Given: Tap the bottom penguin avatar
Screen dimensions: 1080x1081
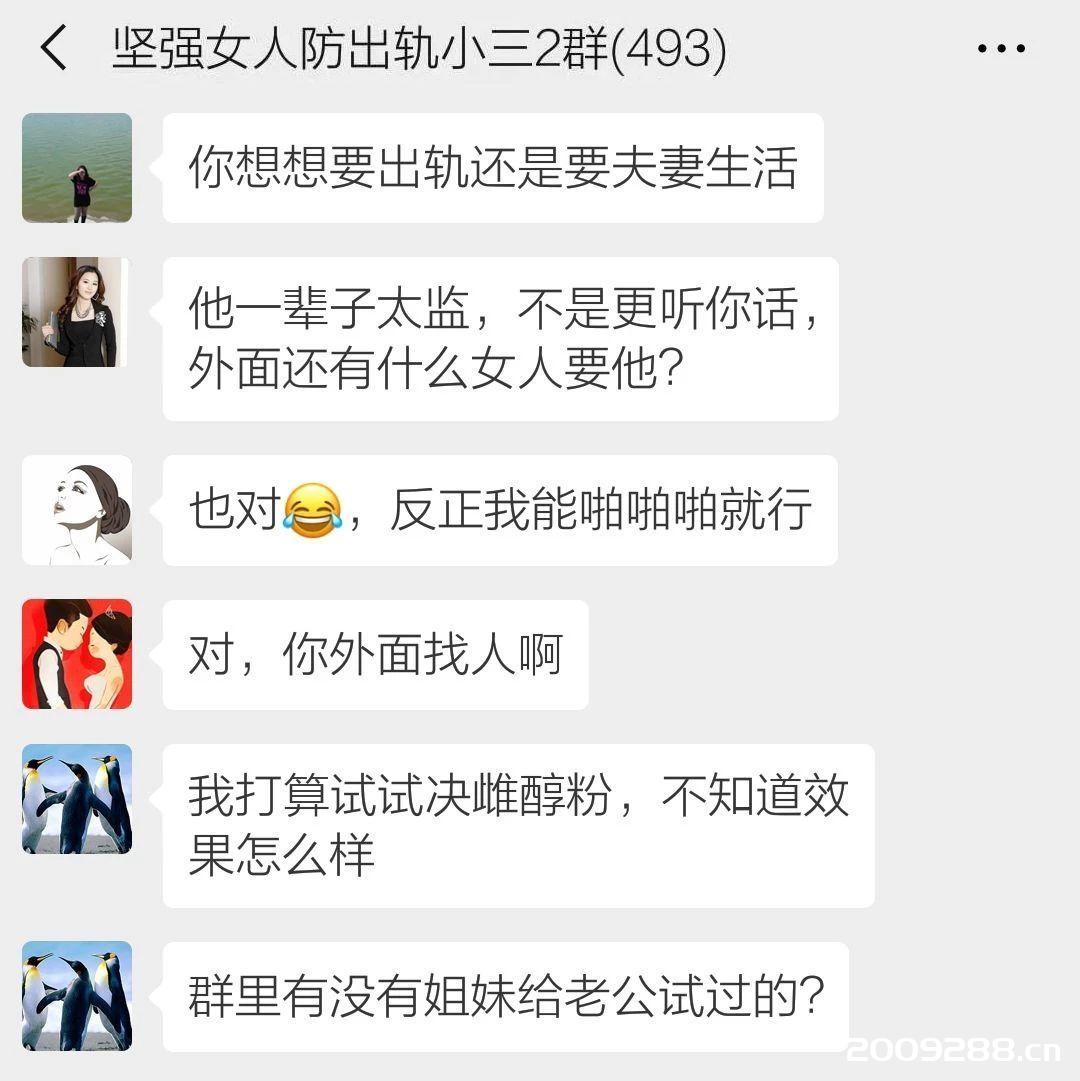Looking at the screenshot, I should coord(76,992).
